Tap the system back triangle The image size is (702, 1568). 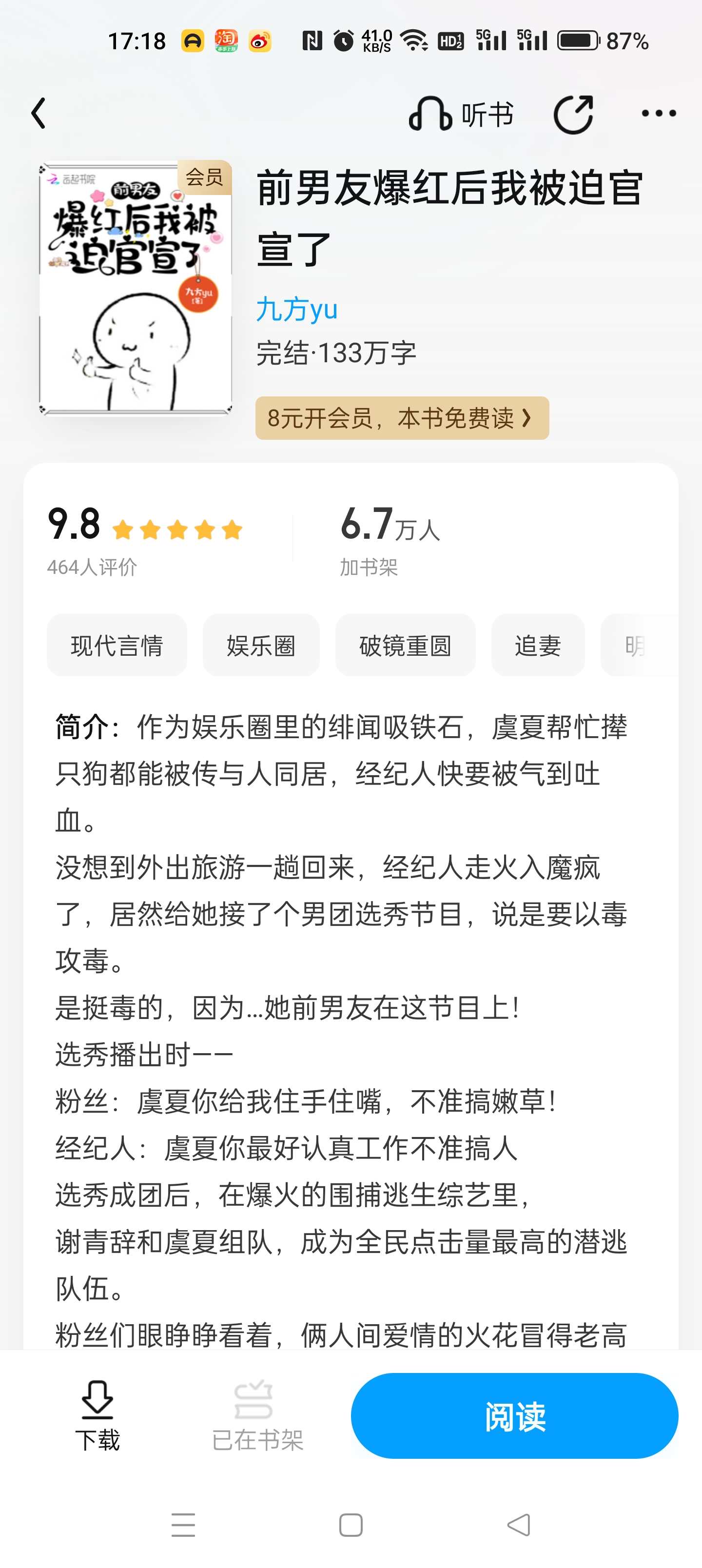[519, 1525]
